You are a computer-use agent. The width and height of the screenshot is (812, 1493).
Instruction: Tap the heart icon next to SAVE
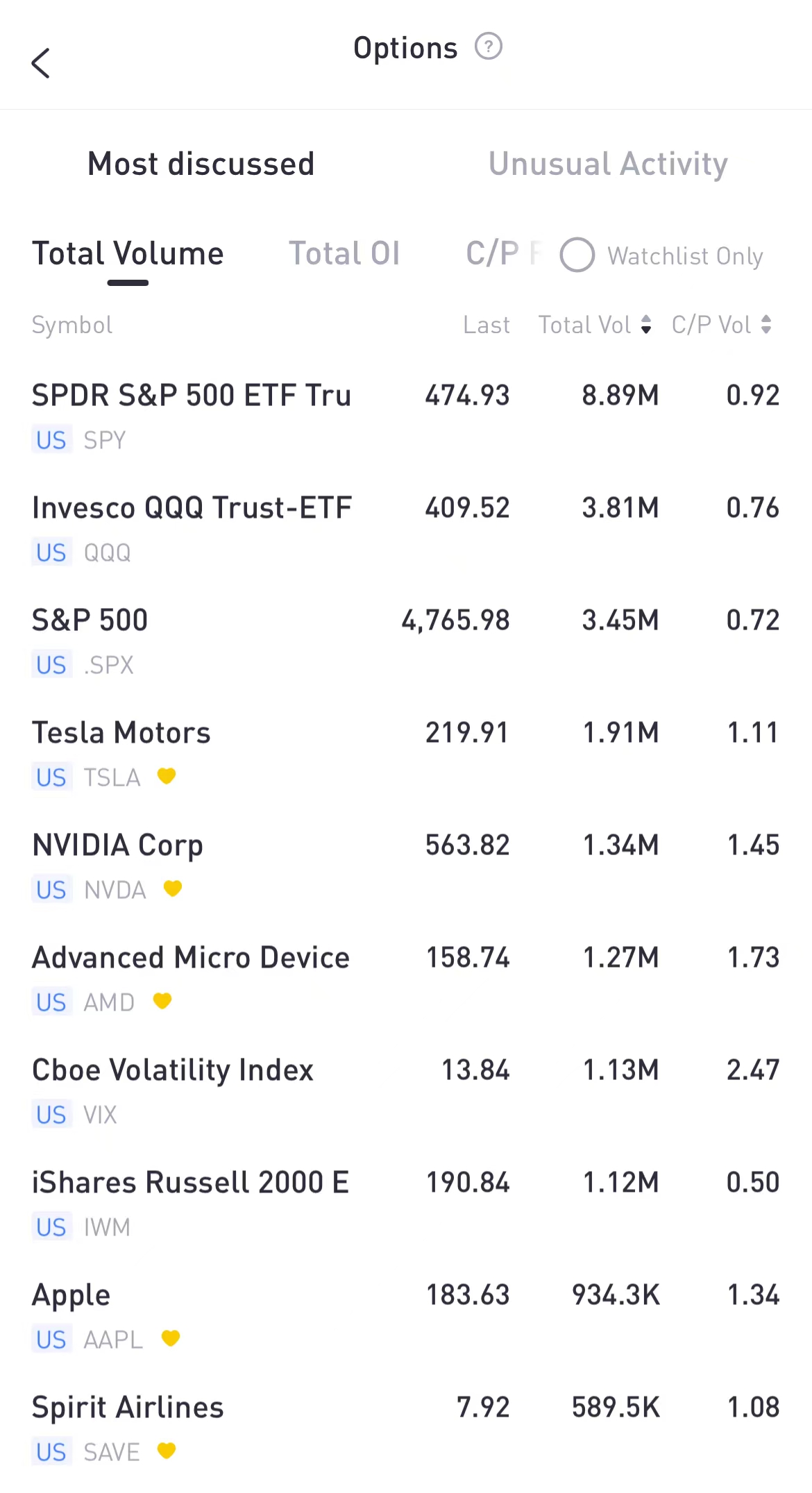pos(167,1451)
